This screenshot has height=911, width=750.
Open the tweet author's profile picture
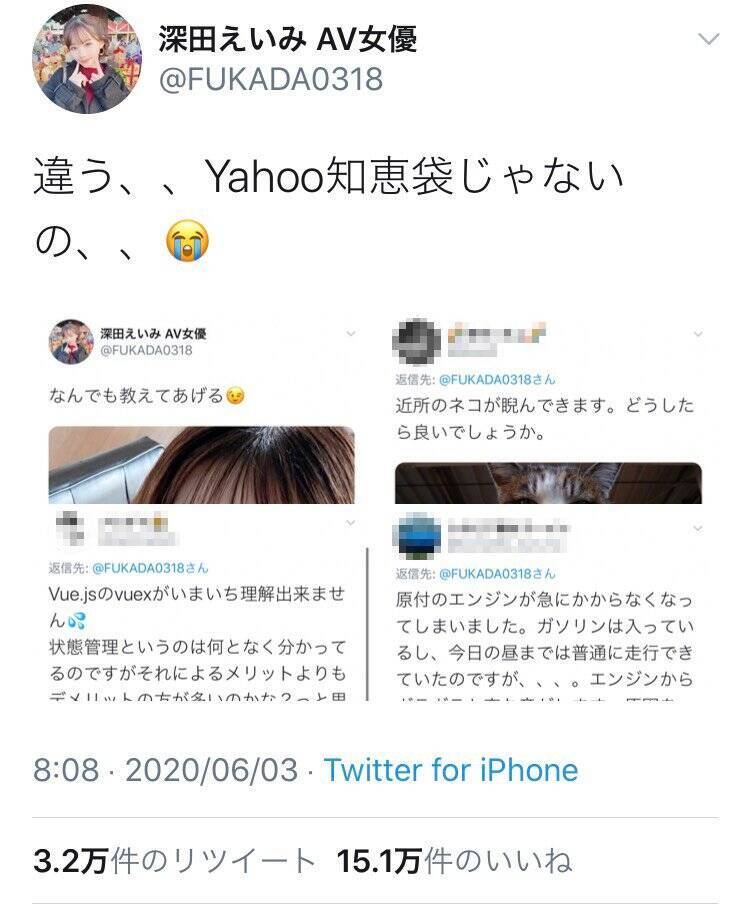click(x=88, y=59)
